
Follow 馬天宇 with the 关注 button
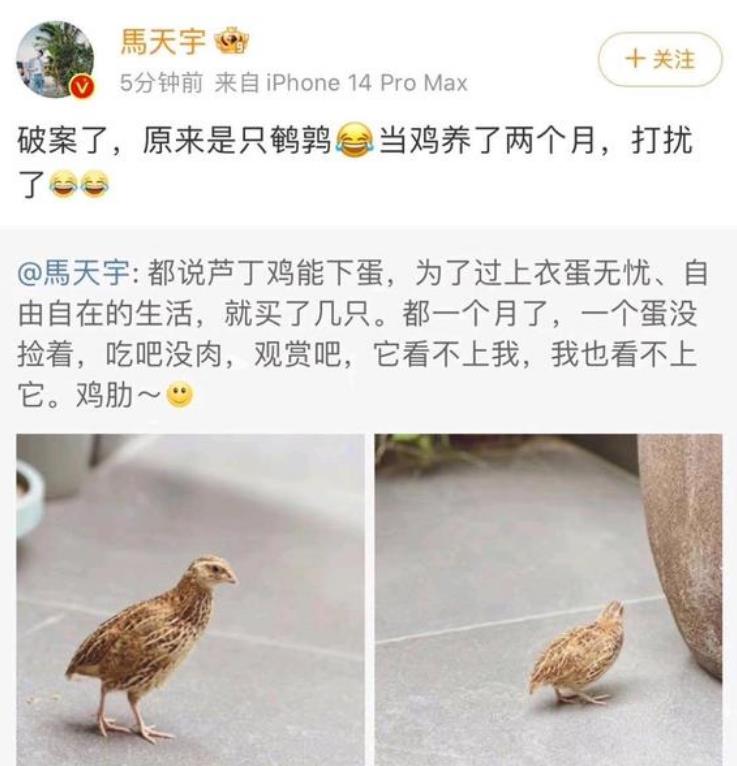coord(659,59)
